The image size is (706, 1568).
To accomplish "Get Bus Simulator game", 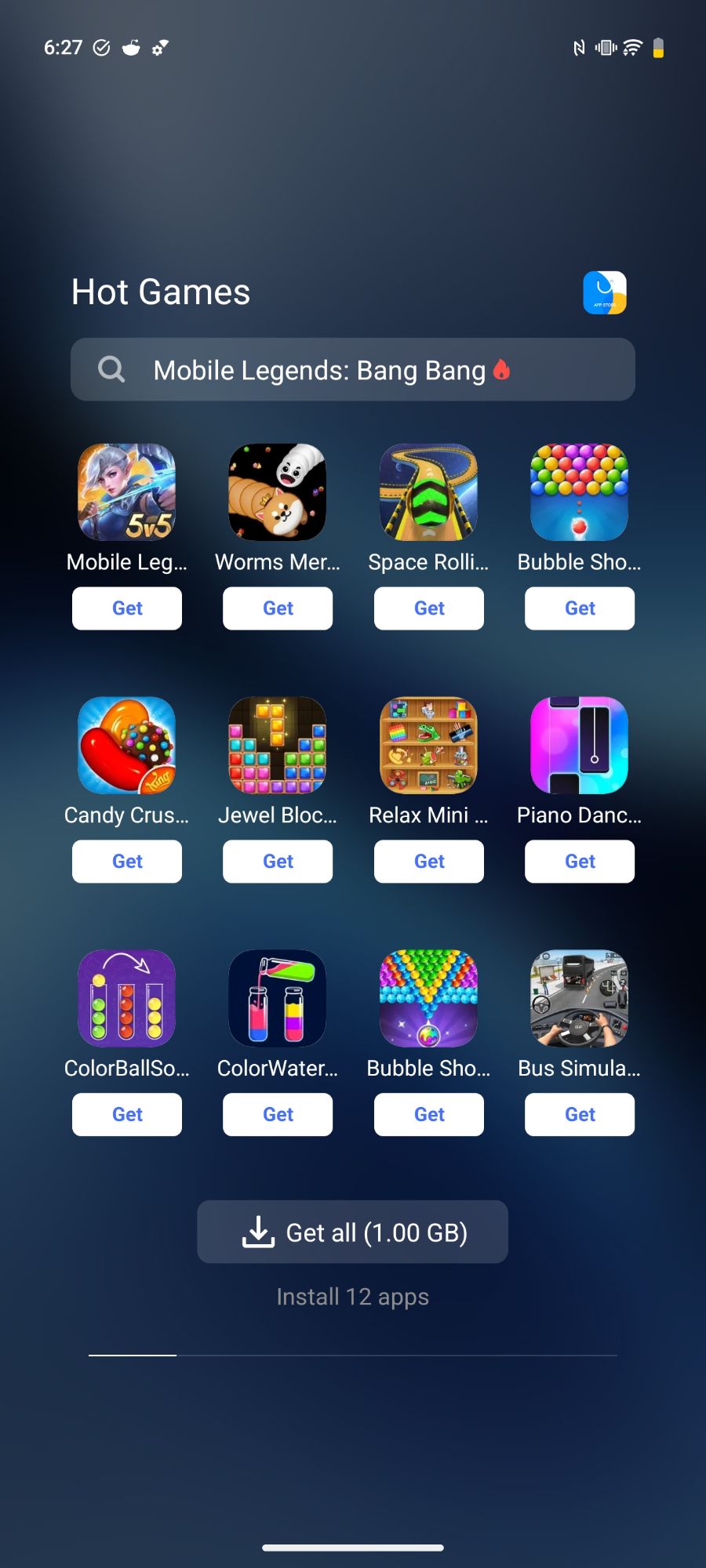I will (x=580, y=1115).
